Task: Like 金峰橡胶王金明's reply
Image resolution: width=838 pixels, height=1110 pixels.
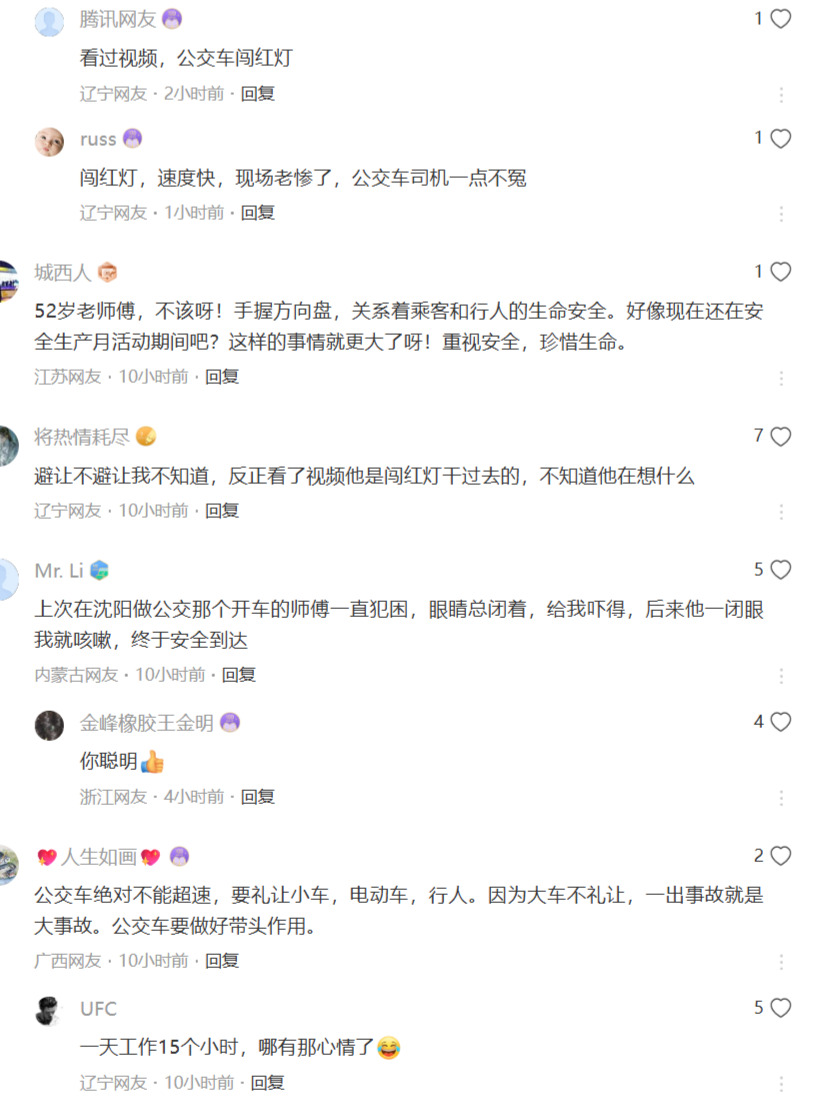Action: tap(781, 722)
